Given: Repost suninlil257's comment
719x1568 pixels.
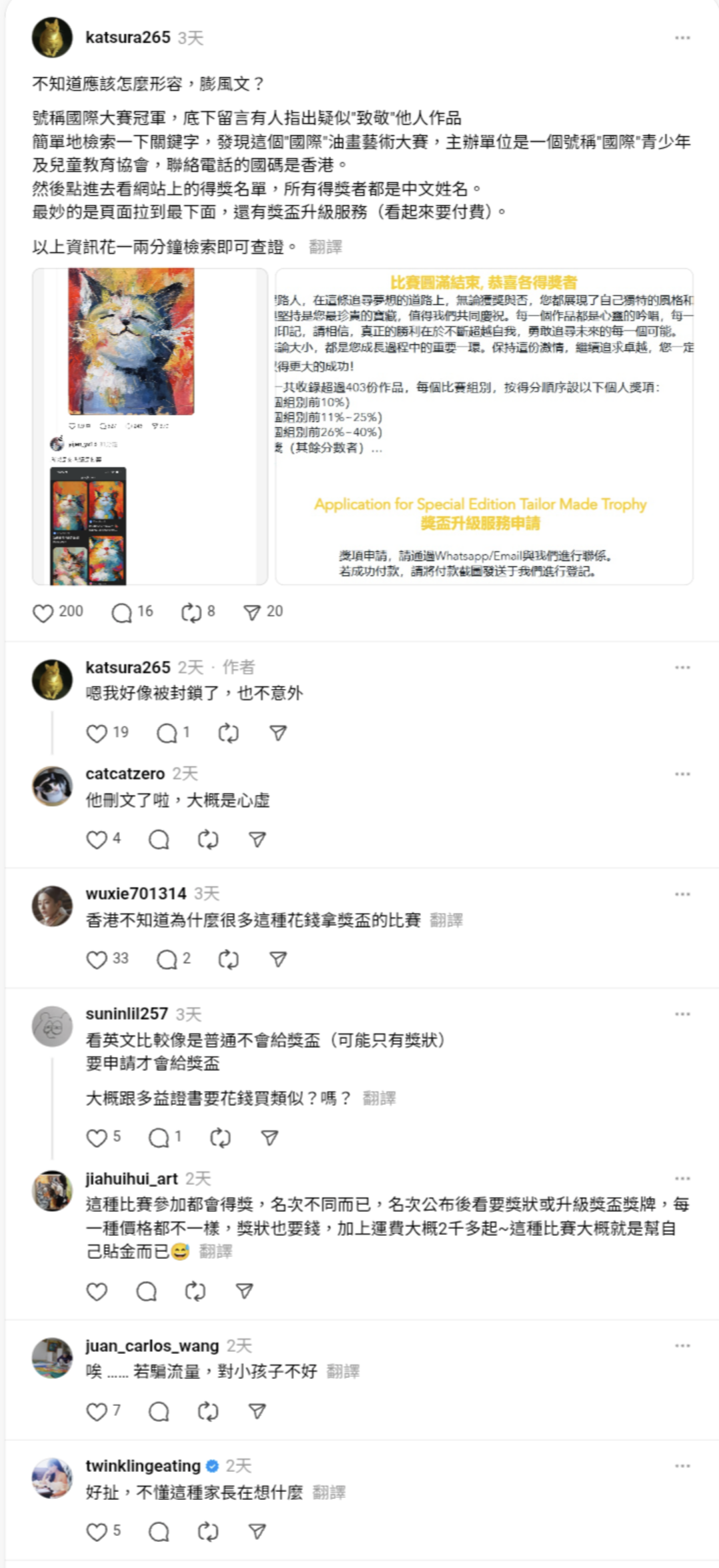Looking at the screenshot, I should [x=220, y=1138].
